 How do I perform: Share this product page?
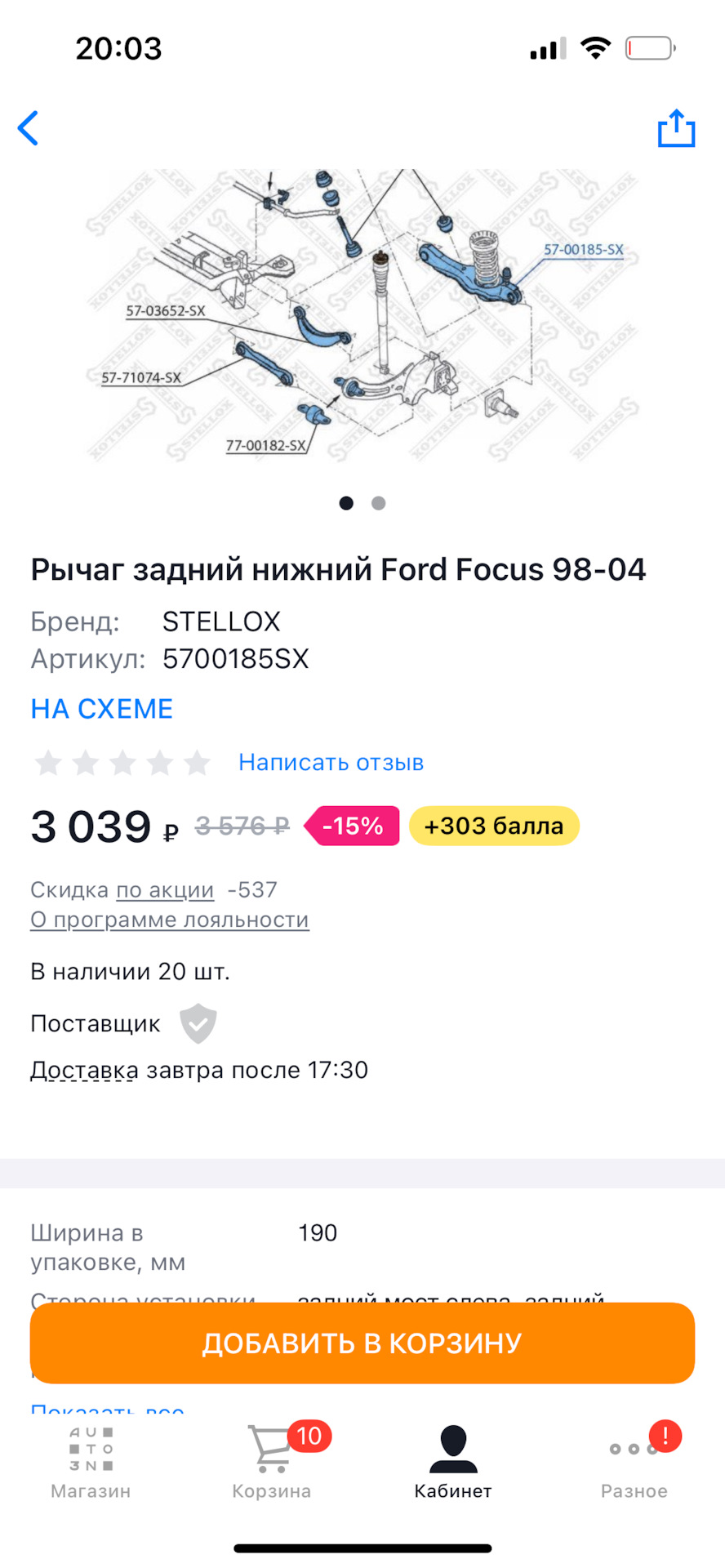point(676,128)
